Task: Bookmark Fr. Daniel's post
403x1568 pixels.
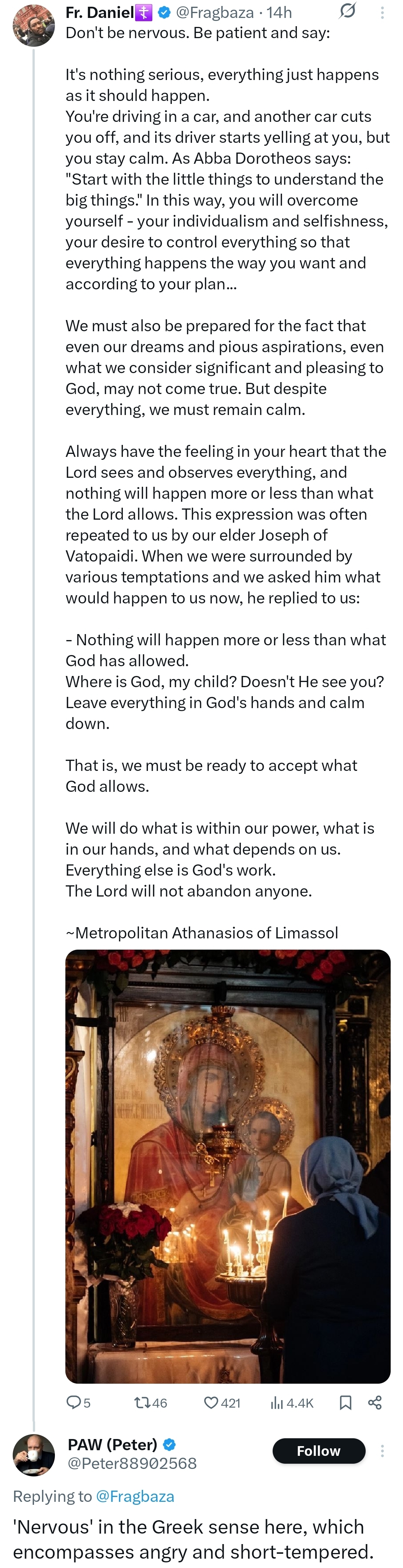Action: (x=345, y=1403)
